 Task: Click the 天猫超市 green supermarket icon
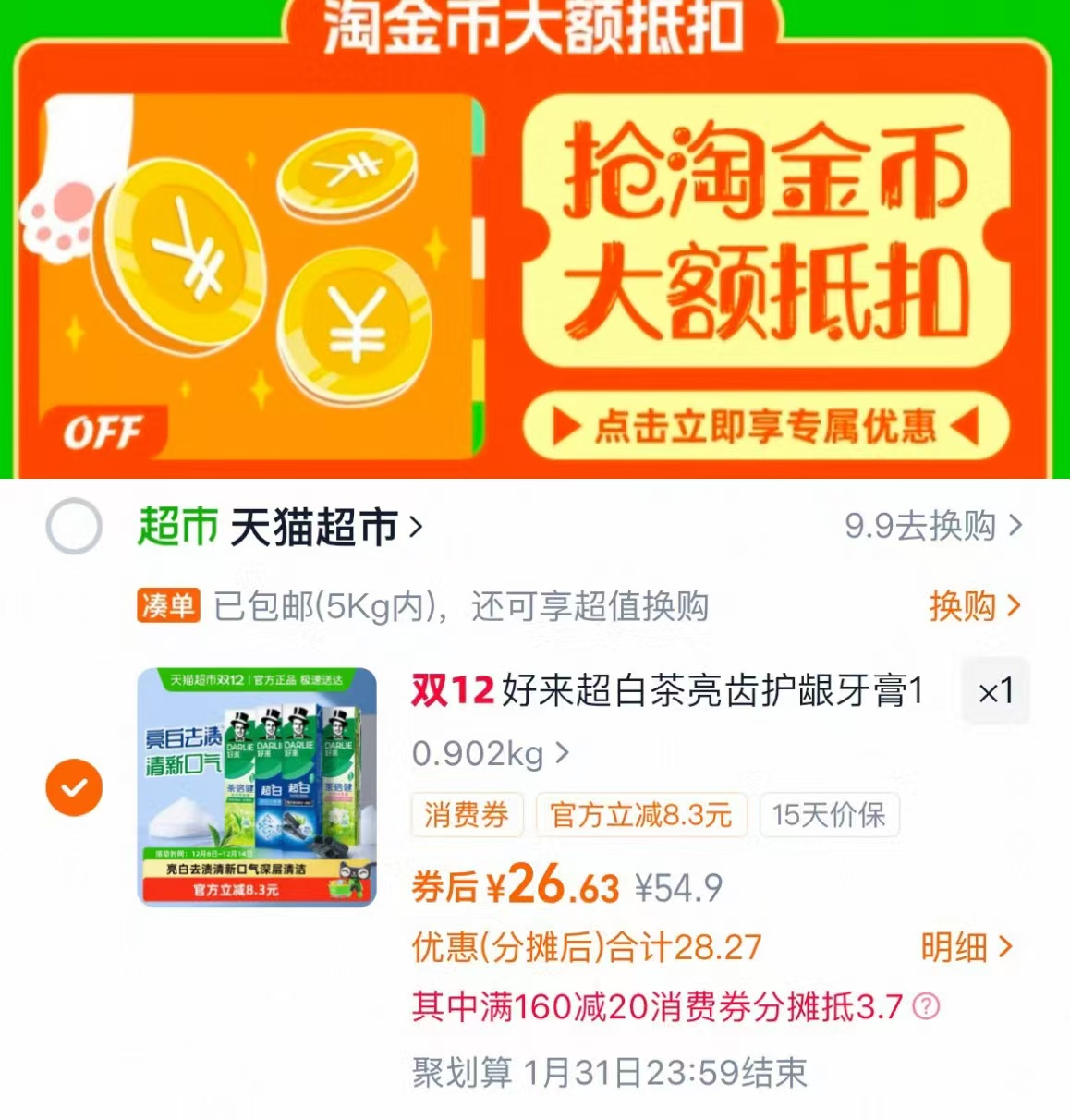tap(174, 525)
